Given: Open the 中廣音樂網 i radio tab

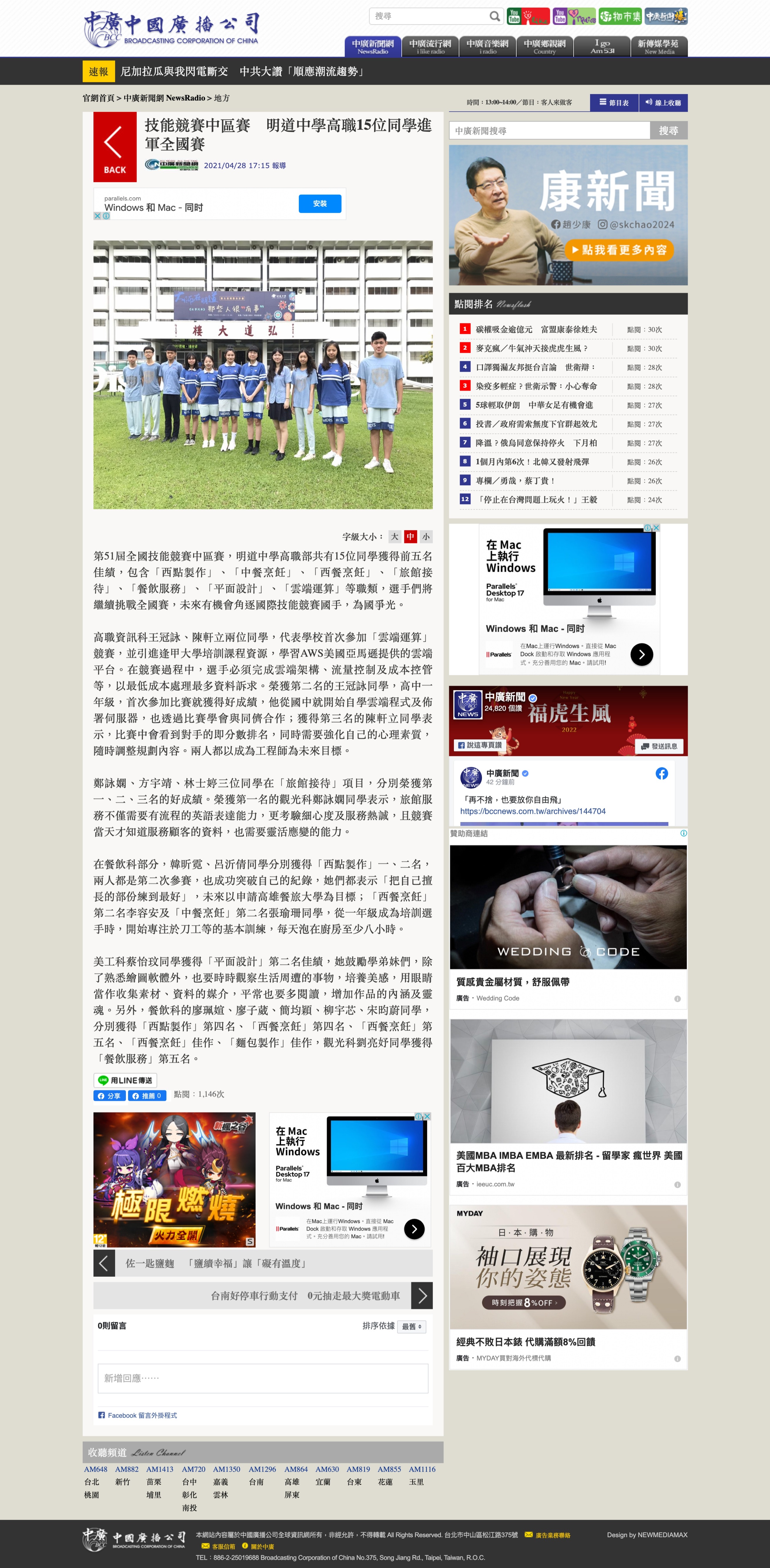Looking at the screenshot, I should [487, 46].
